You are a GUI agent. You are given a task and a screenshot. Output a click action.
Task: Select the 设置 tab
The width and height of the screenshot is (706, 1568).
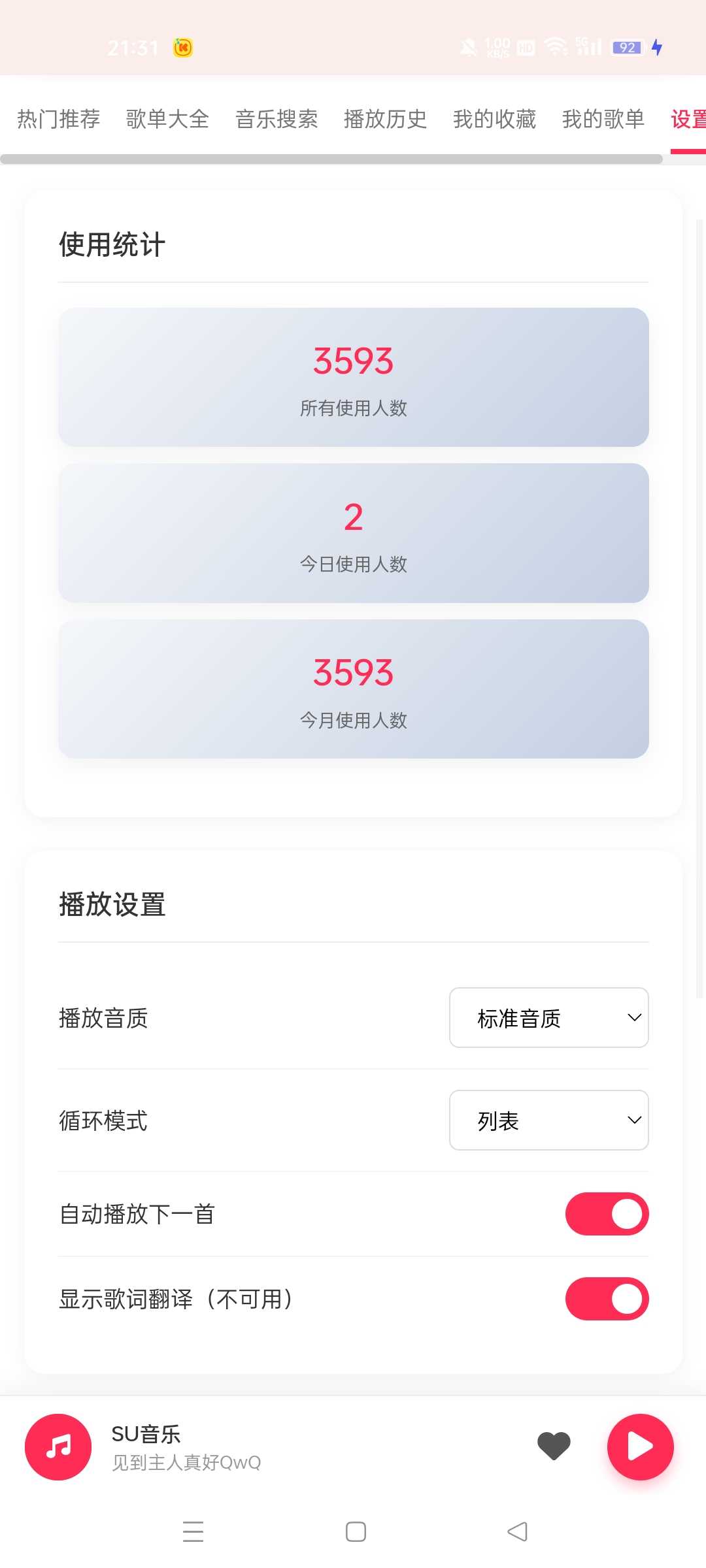pyautogui.click(x=688, y=119)
